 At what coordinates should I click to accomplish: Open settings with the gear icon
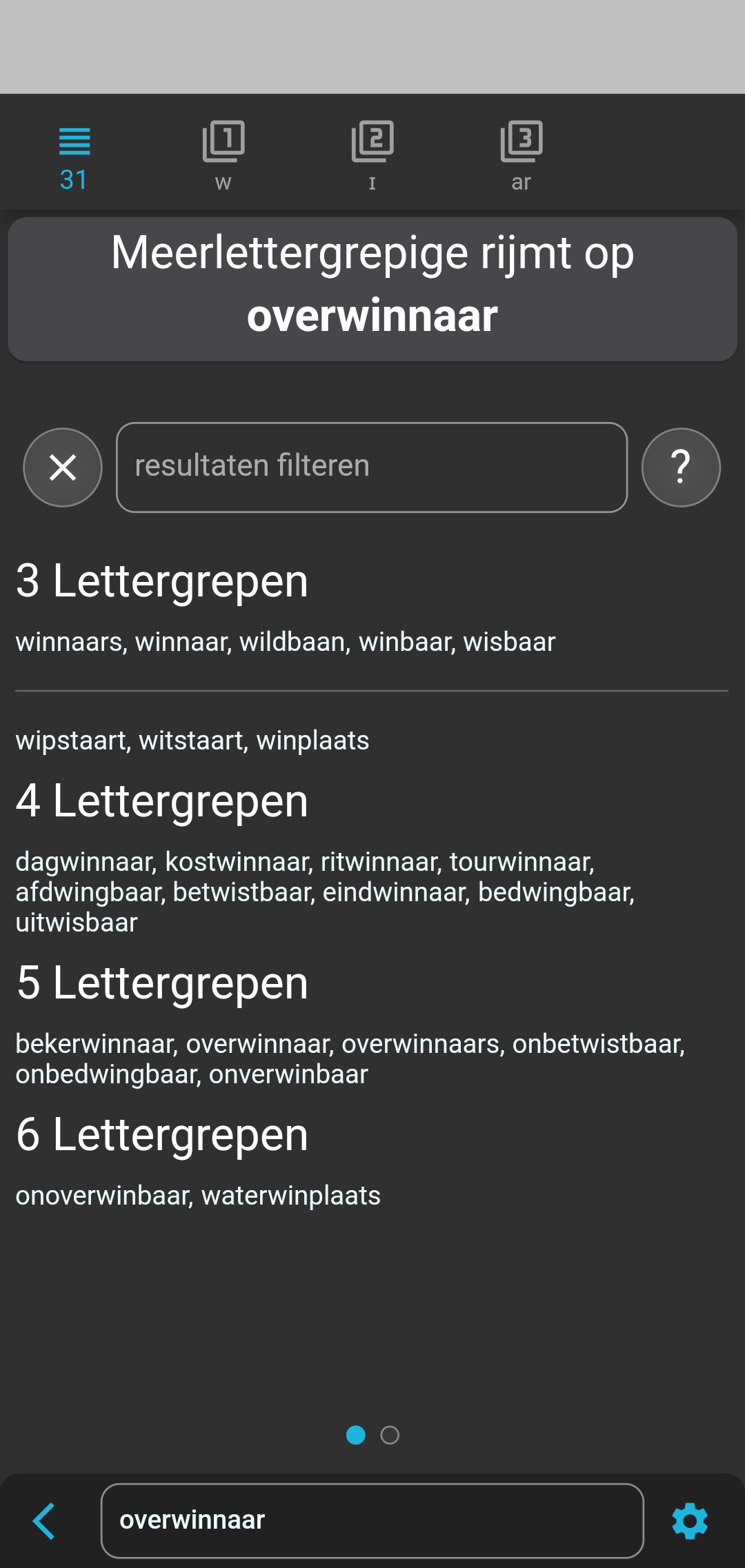[689, 1520]
